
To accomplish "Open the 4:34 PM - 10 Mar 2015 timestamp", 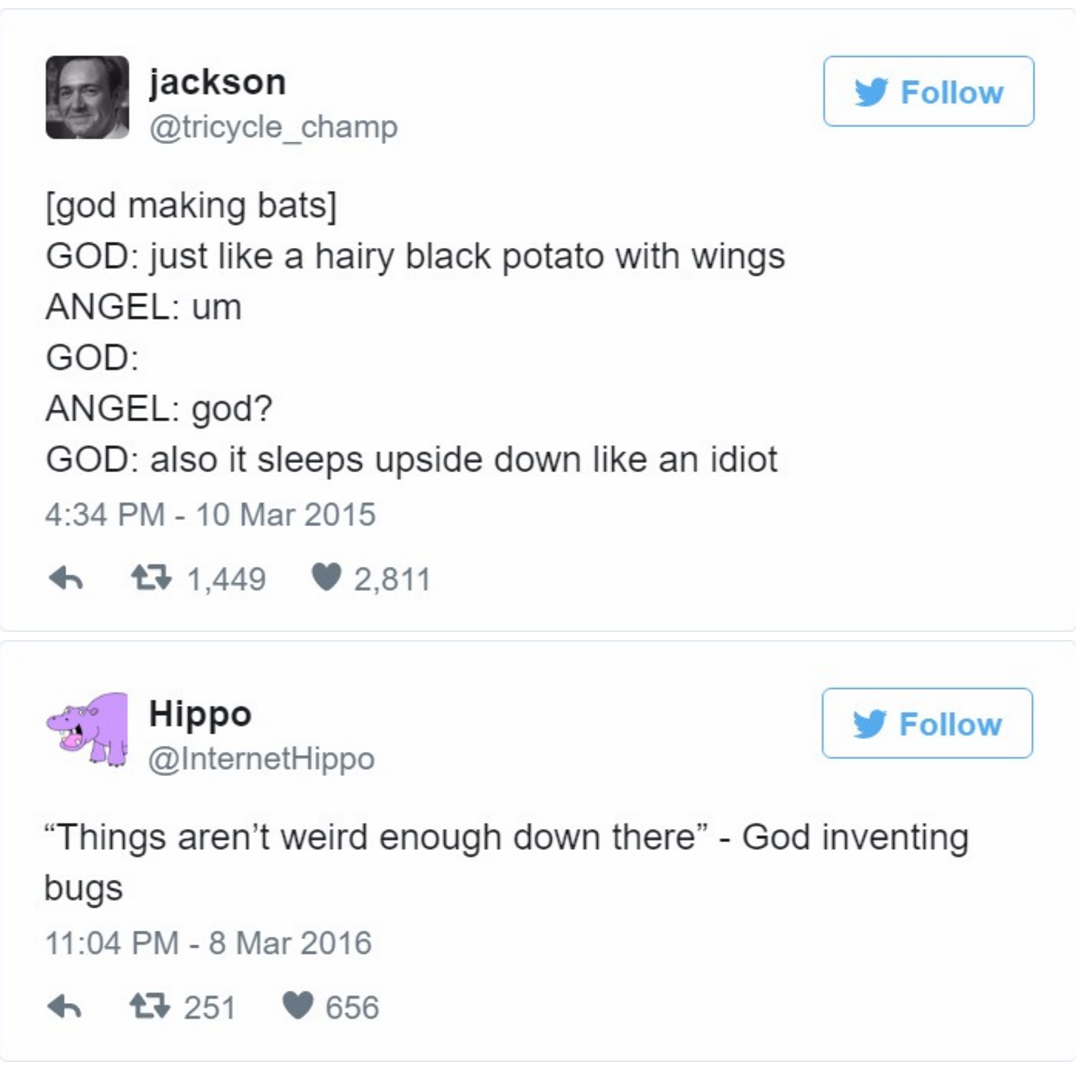I will [211, 515].
